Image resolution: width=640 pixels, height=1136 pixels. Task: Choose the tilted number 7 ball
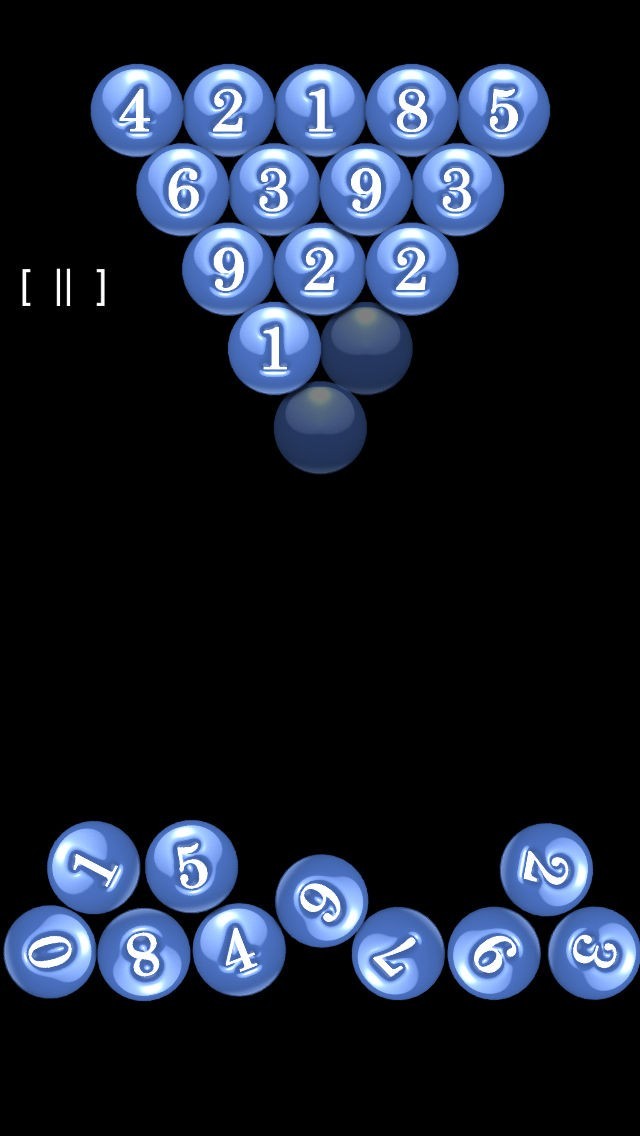pyautogui.click(x=398, y=953)
